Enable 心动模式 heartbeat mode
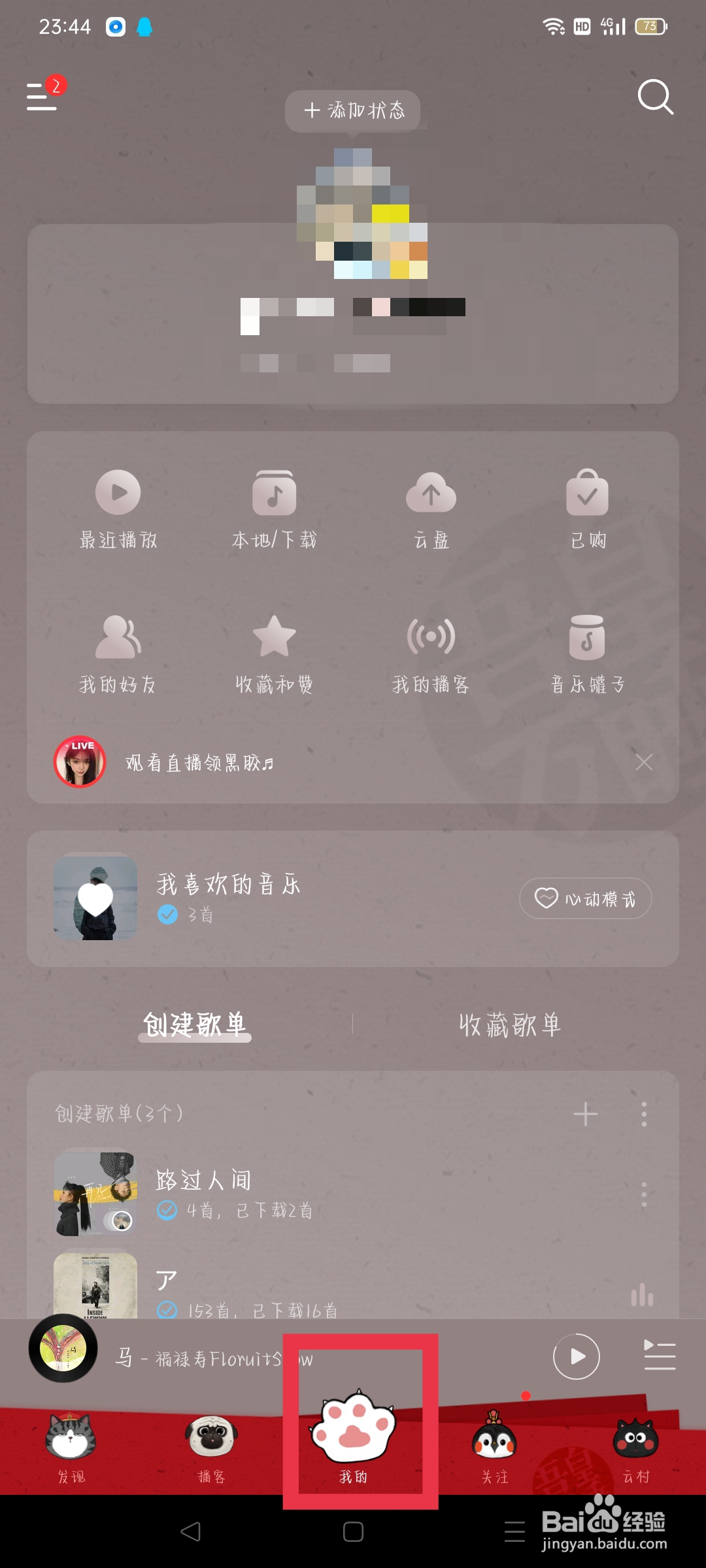 585,898
